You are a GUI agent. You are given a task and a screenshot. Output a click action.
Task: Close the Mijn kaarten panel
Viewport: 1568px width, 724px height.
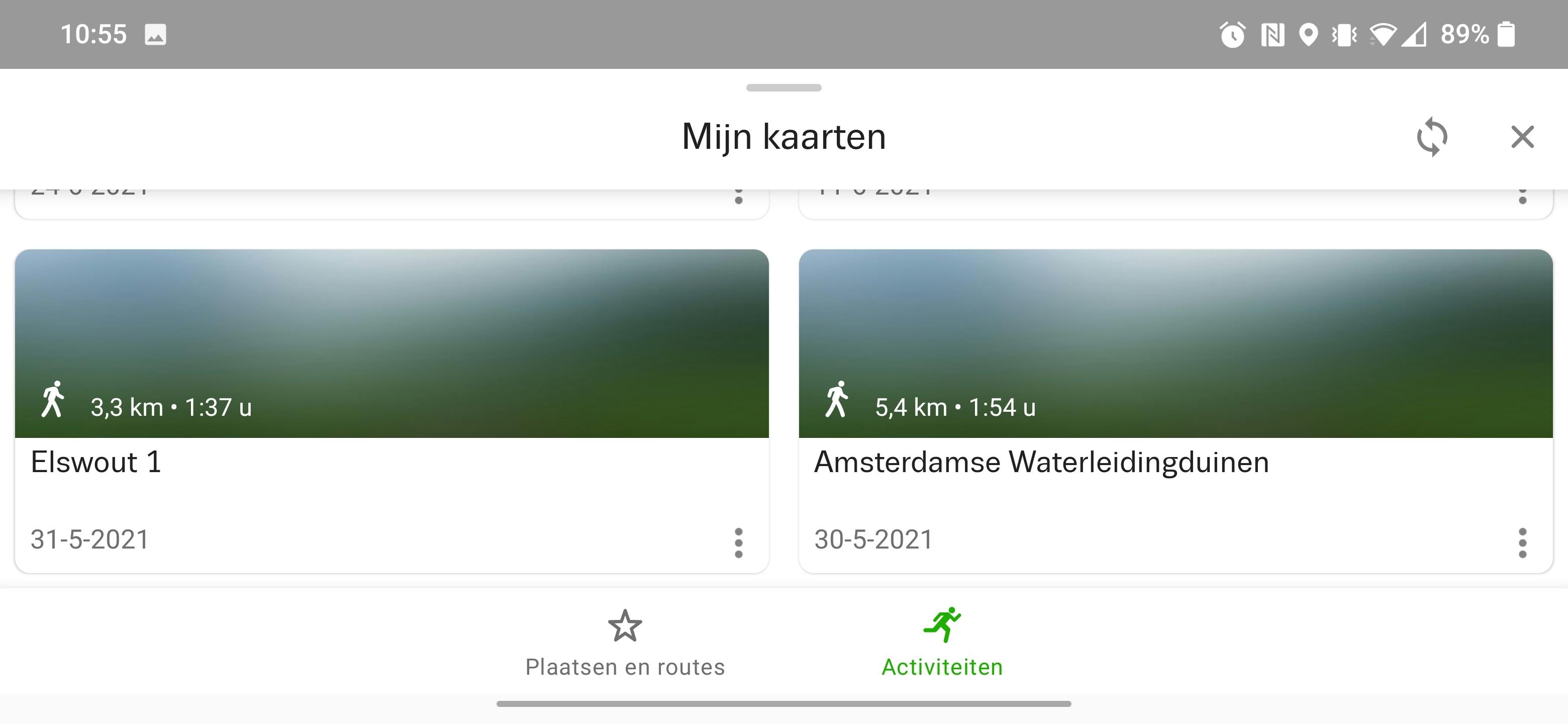coord(1522,137)
